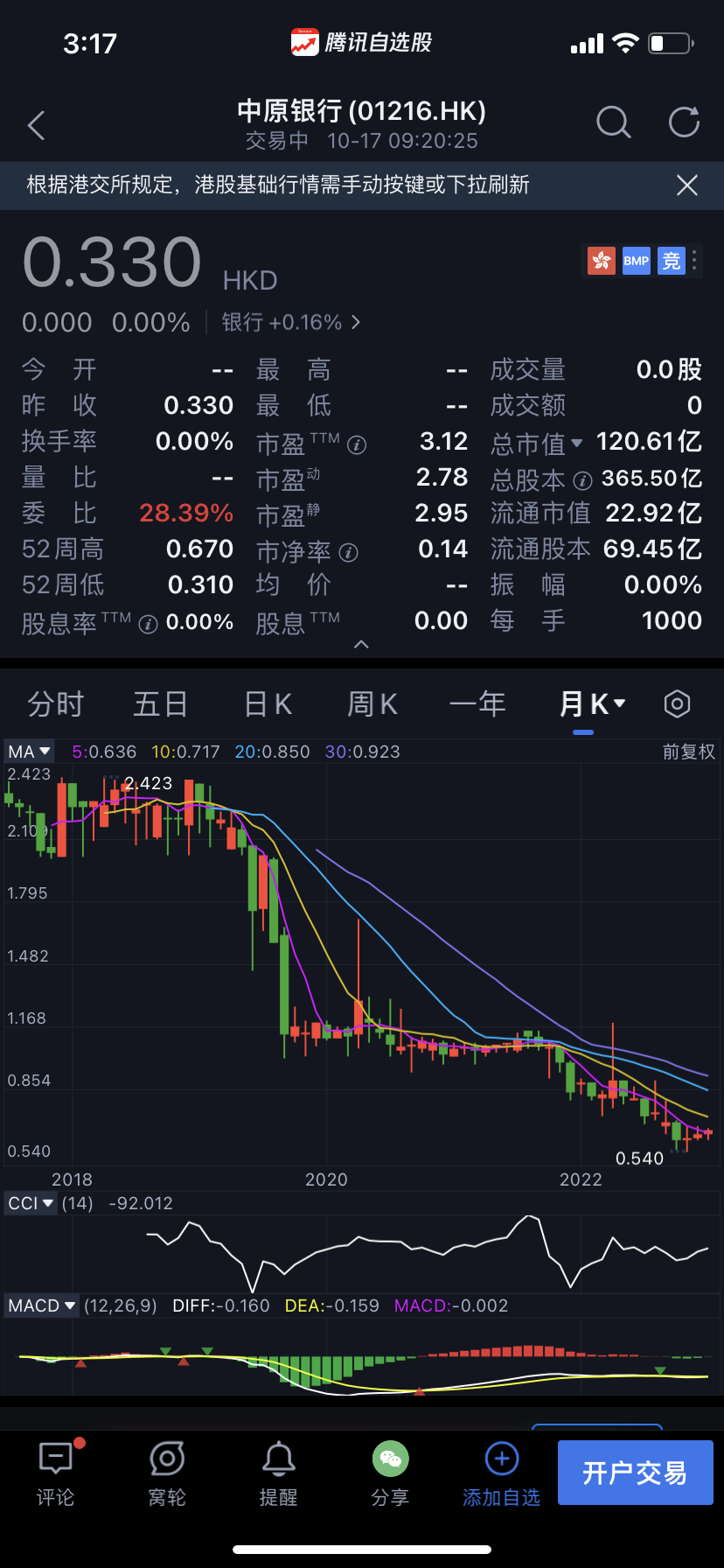Add stock to watchlist with 添加自选

(501, 1474)
